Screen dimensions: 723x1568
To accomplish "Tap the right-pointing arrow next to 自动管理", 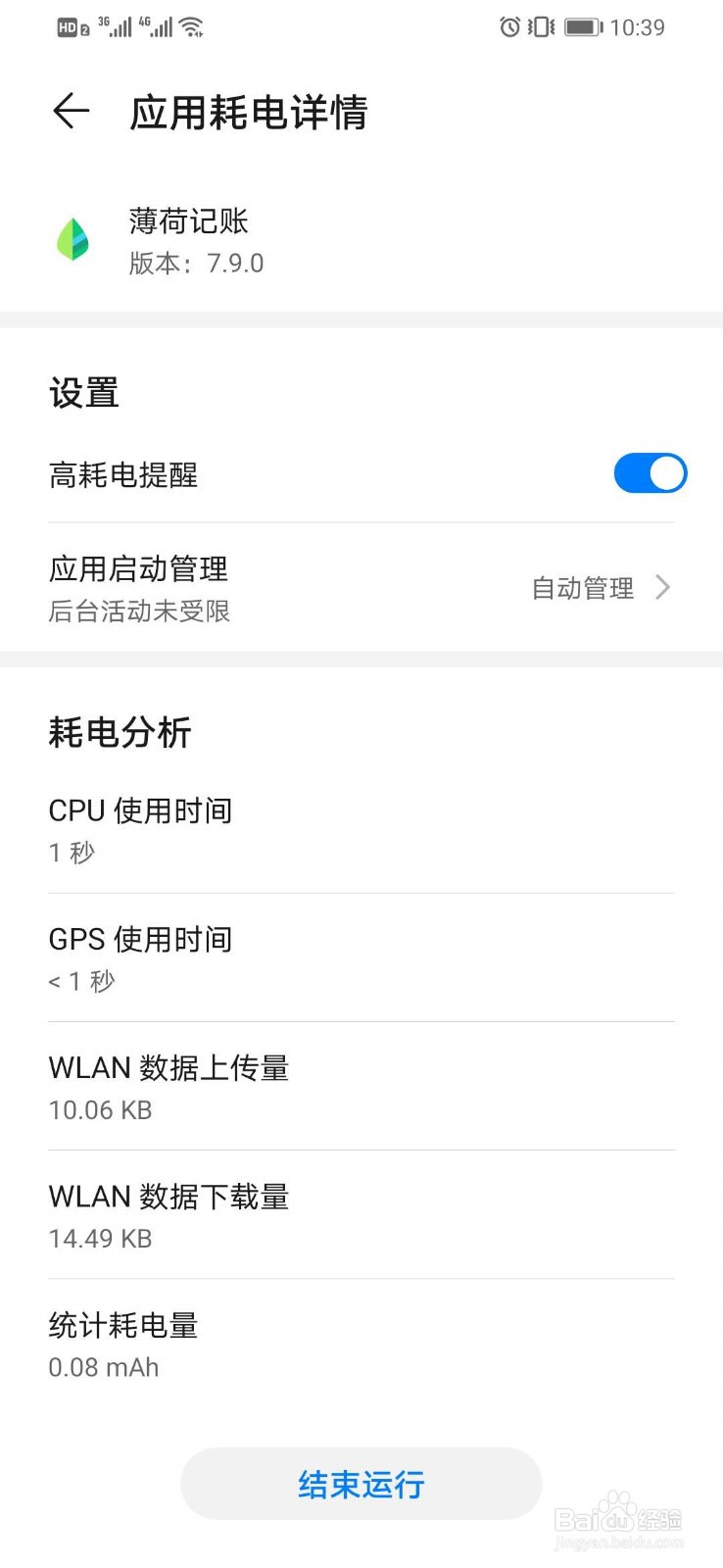I will [x=664, y=587].
